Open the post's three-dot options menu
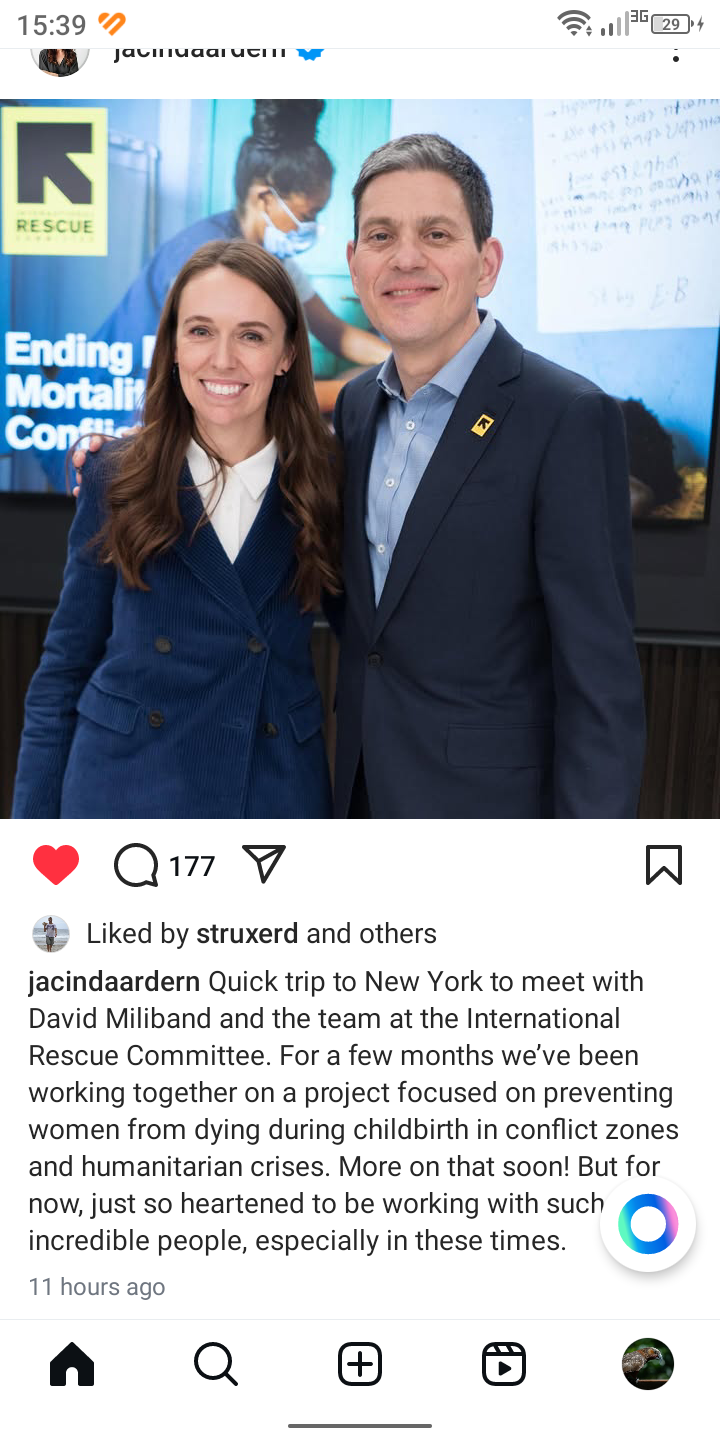The width and height of the screenshot is (720, 1440). pos(676,54)
